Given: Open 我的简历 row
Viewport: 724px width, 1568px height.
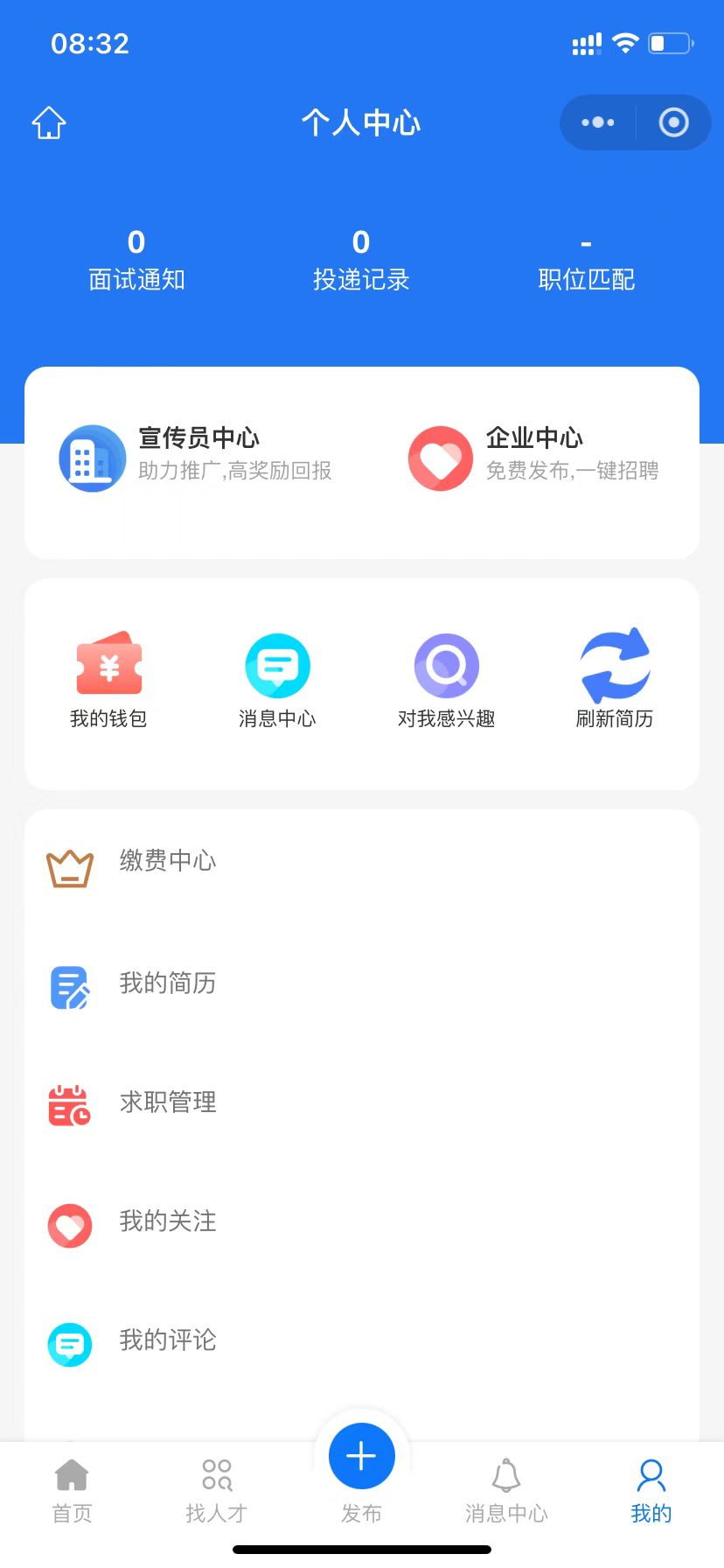Looking at the screenshot, I should pyautogui.click(x=362, y=984).
